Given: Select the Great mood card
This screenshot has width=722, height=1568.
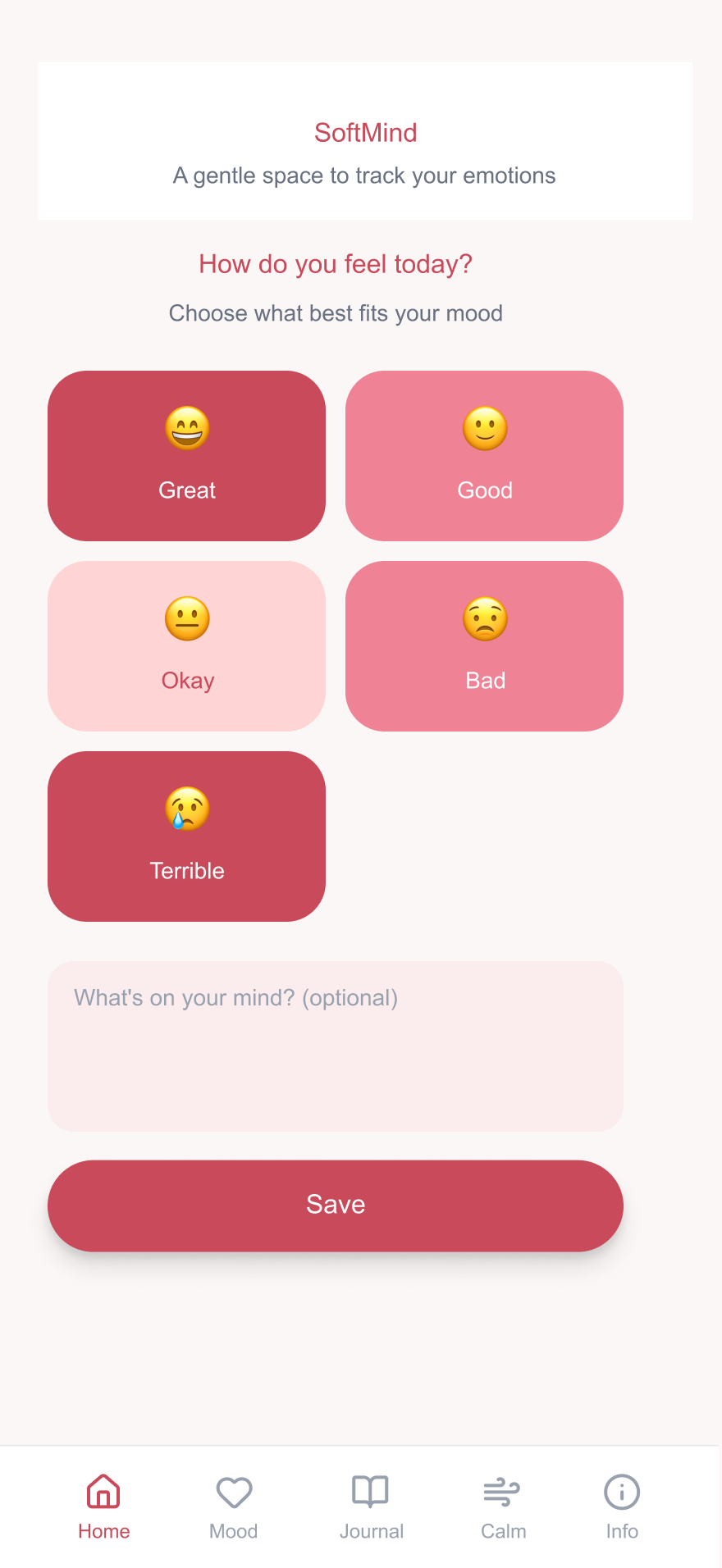Looking at the screenshot, I should coord(186,456).
